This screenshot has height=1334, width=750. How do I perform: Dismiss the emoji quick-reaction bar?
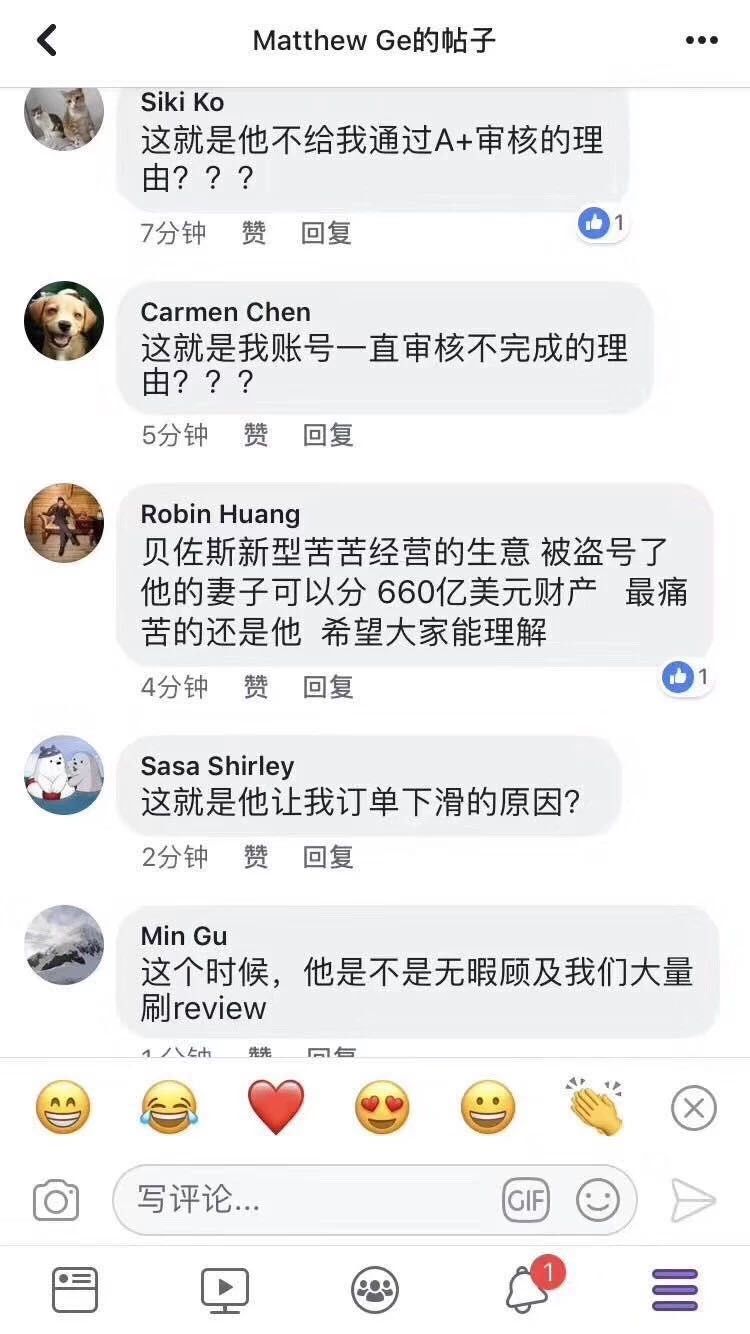(693, 1108)
